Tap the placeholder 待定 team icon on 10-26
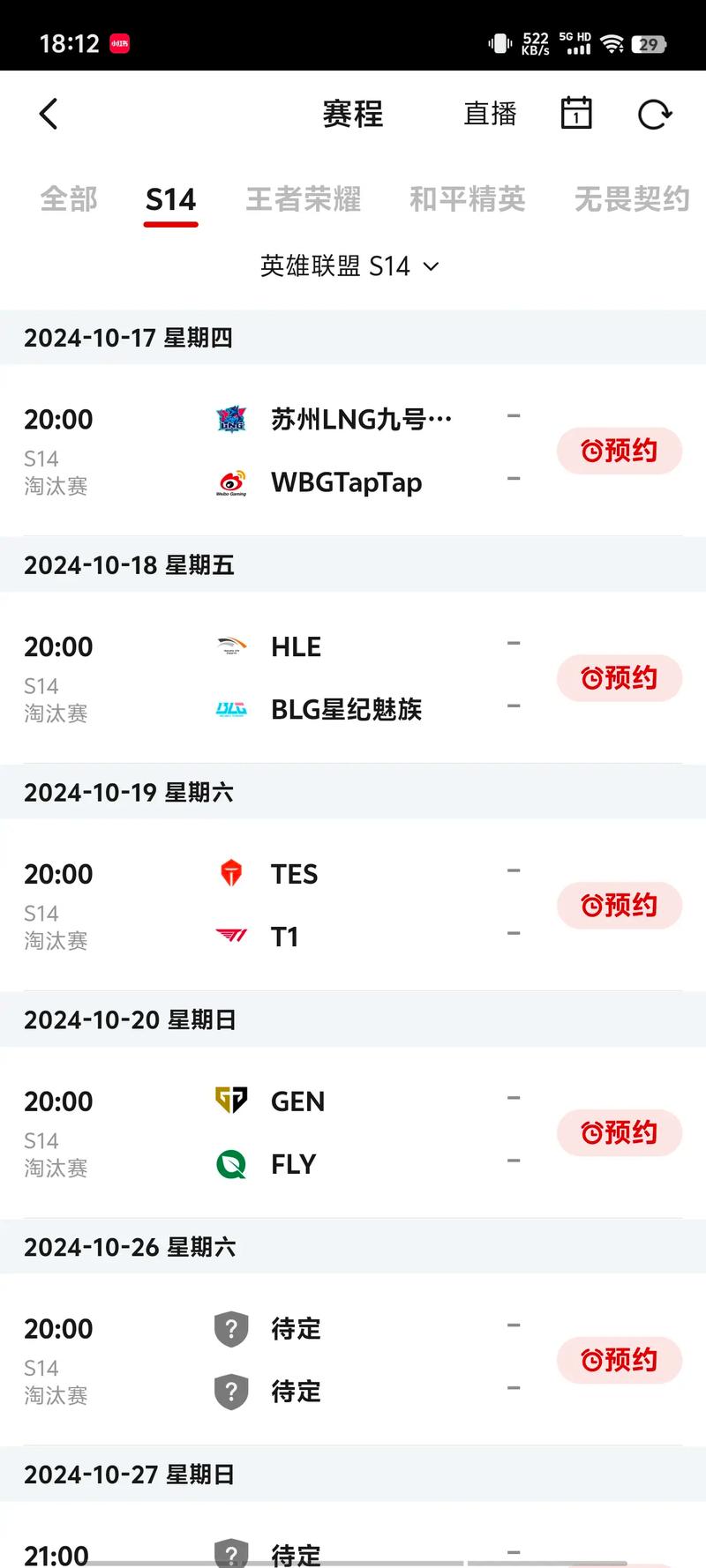This screenshot has width=706, height=1568. [230, 1328]
